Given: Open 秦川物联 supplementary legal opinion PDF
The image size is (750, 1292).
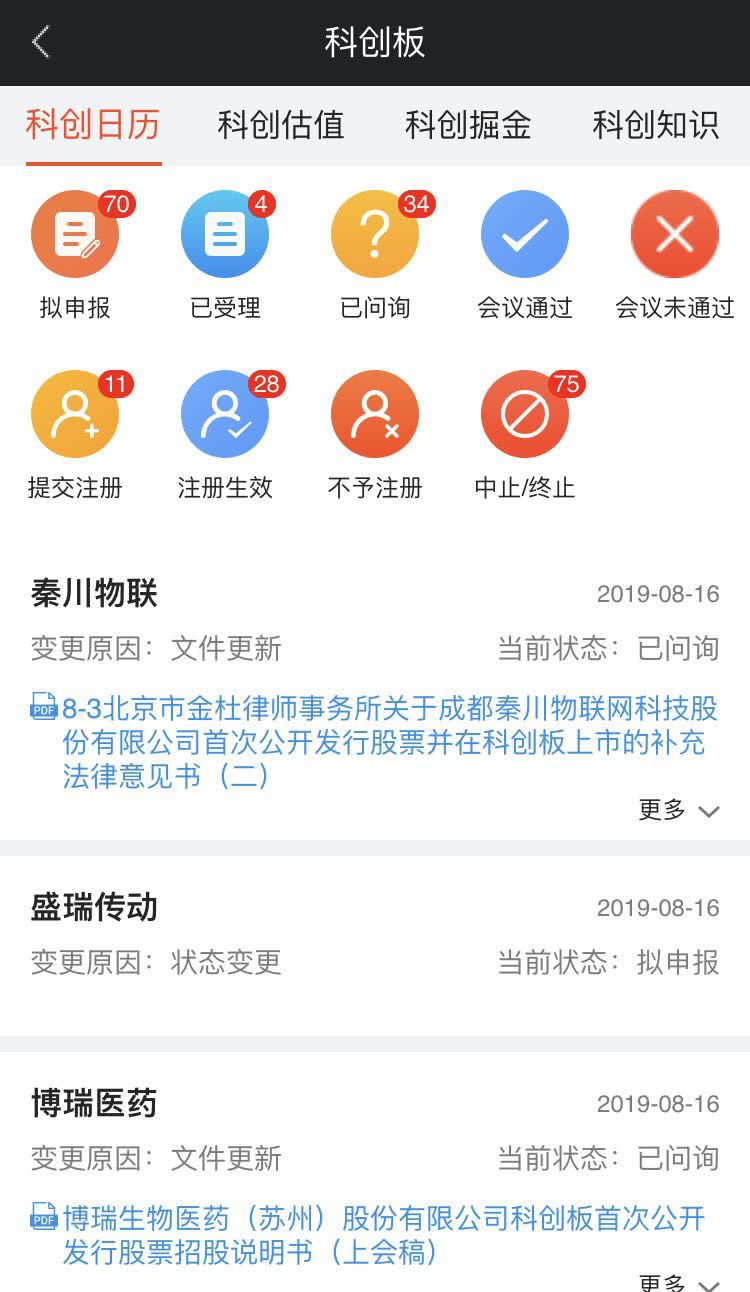Looking at the screenshot, I should pyautogui.click(x=390, y=742).
